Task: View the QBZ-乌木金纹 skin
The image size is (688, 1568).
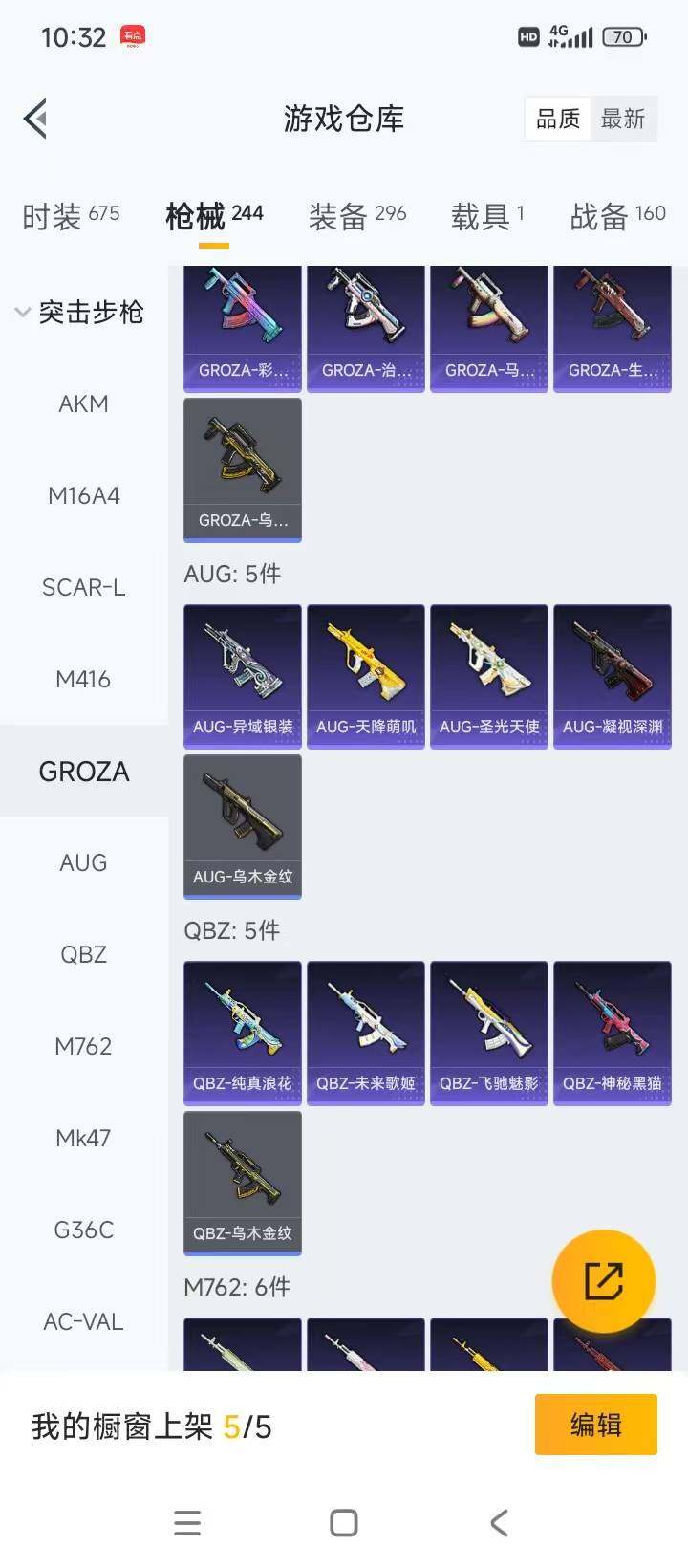Action: [x=243, y=1183]
